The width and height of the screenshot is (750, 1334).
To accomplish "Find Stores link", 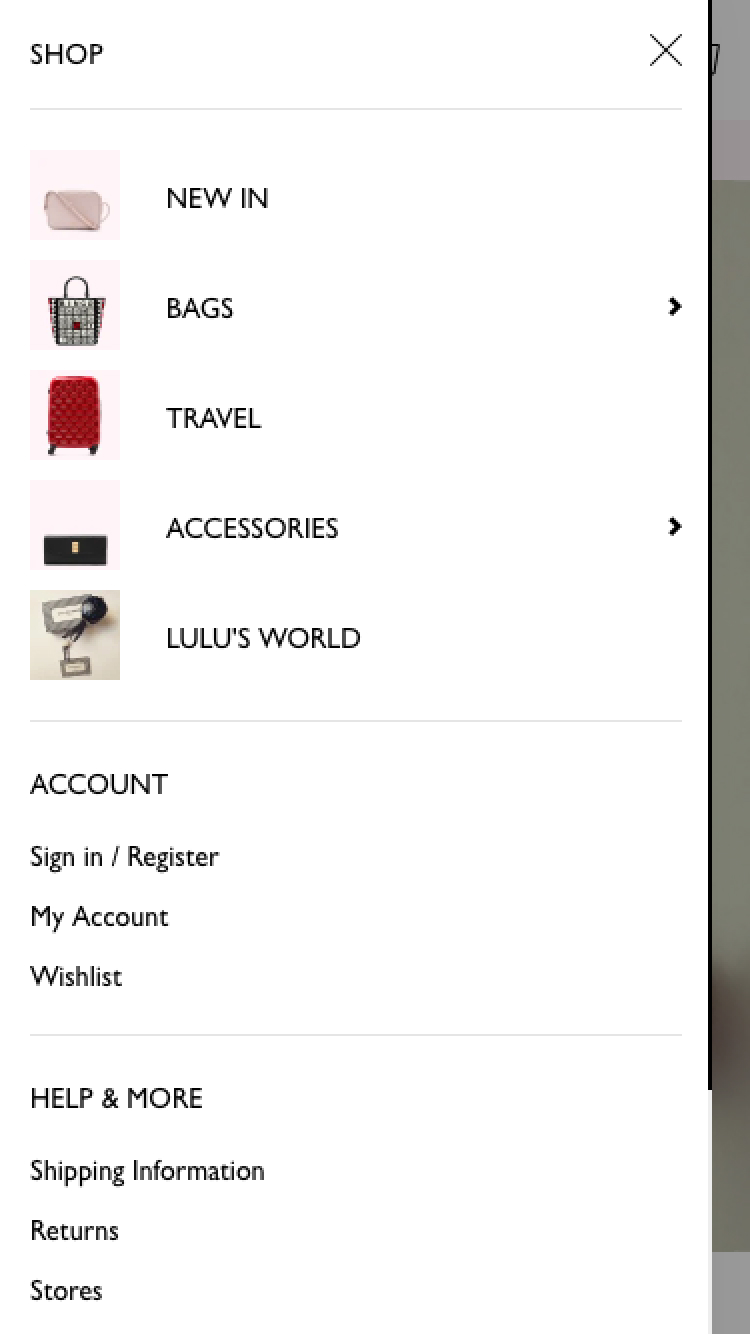I will click(x=66, y=1291).
